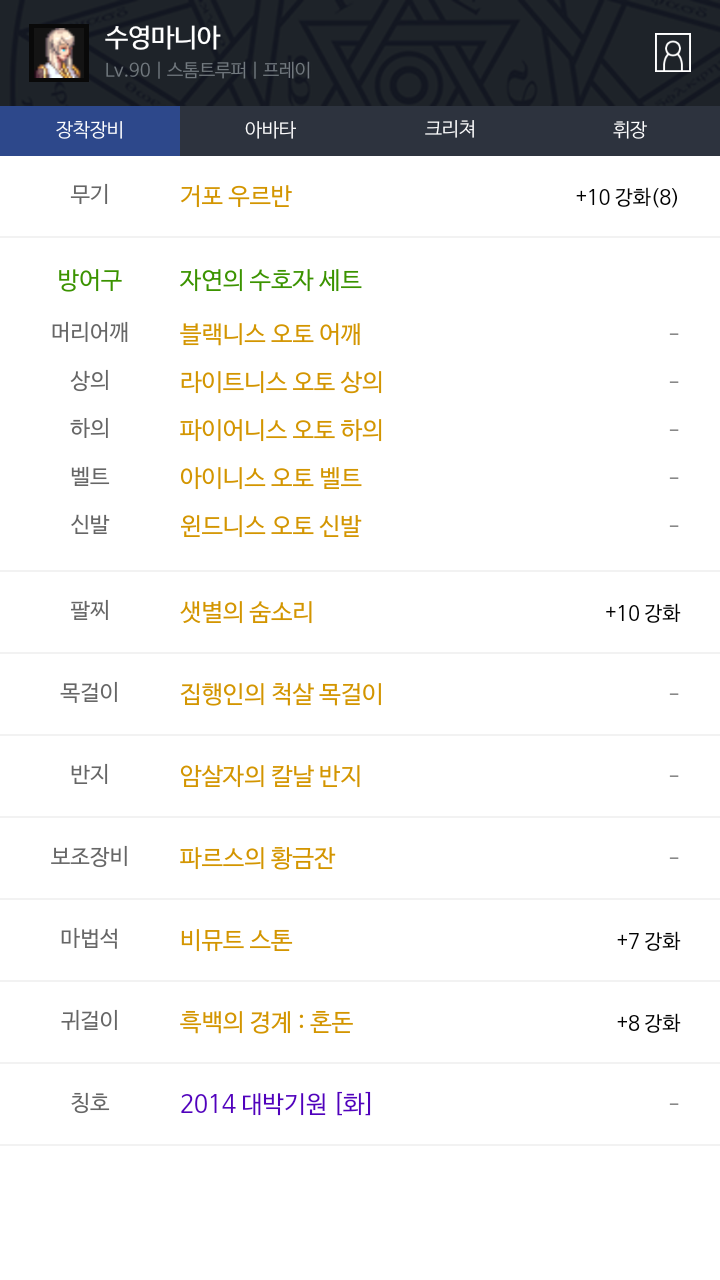
Task: Open weapon item 거포 우르반
Action: 235,196
